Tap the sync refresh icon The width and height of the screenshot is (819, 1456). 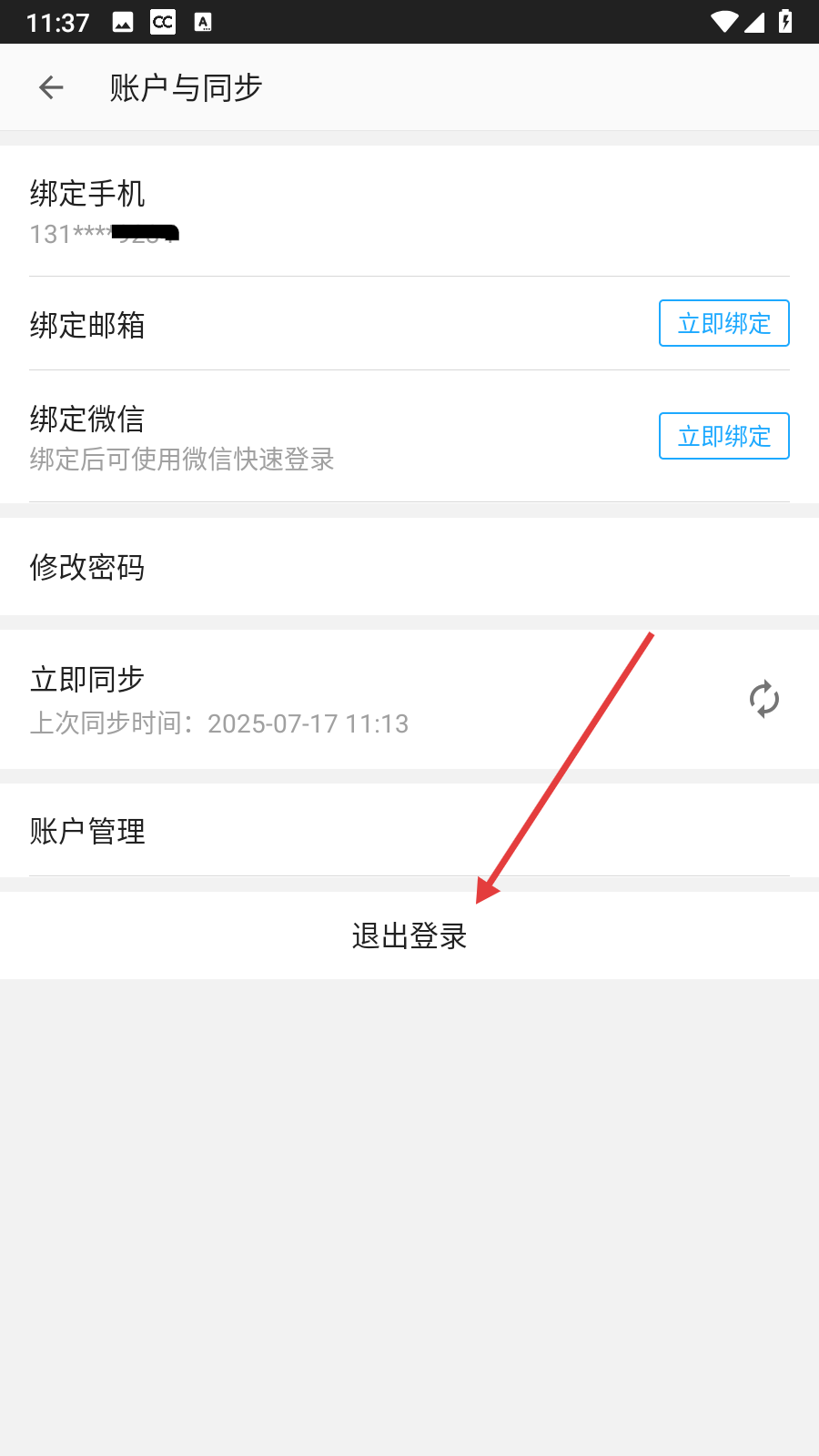pos(763,699)
